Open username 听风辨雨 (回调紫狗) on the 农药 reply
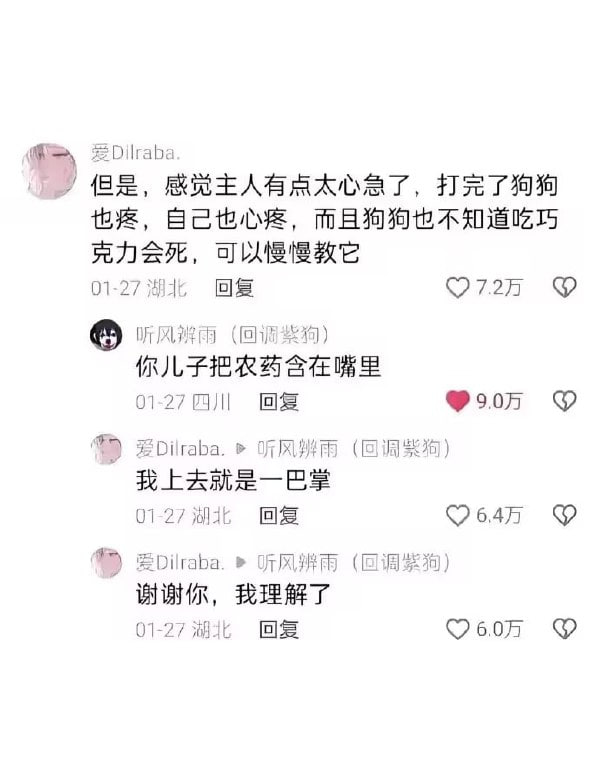 tap(232, 333)
